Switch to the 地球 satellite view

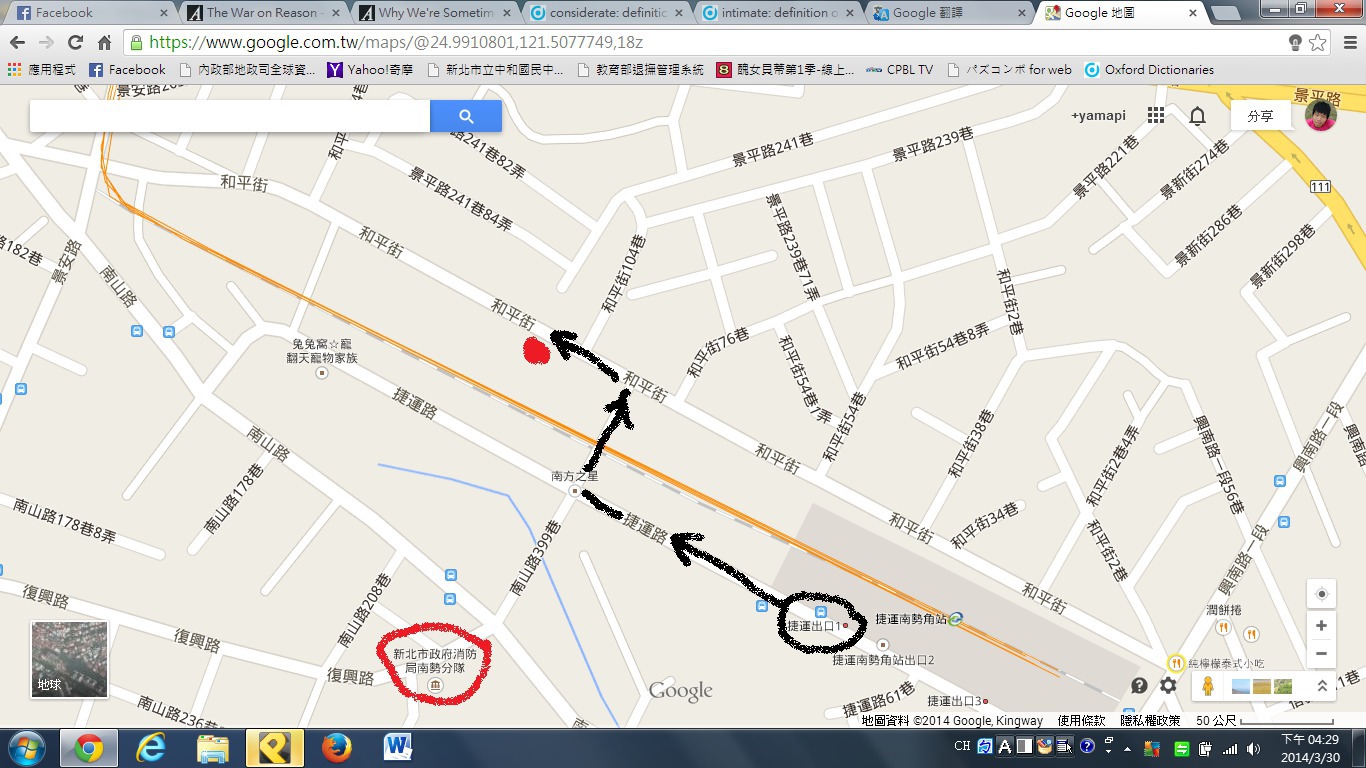point(69,659)
